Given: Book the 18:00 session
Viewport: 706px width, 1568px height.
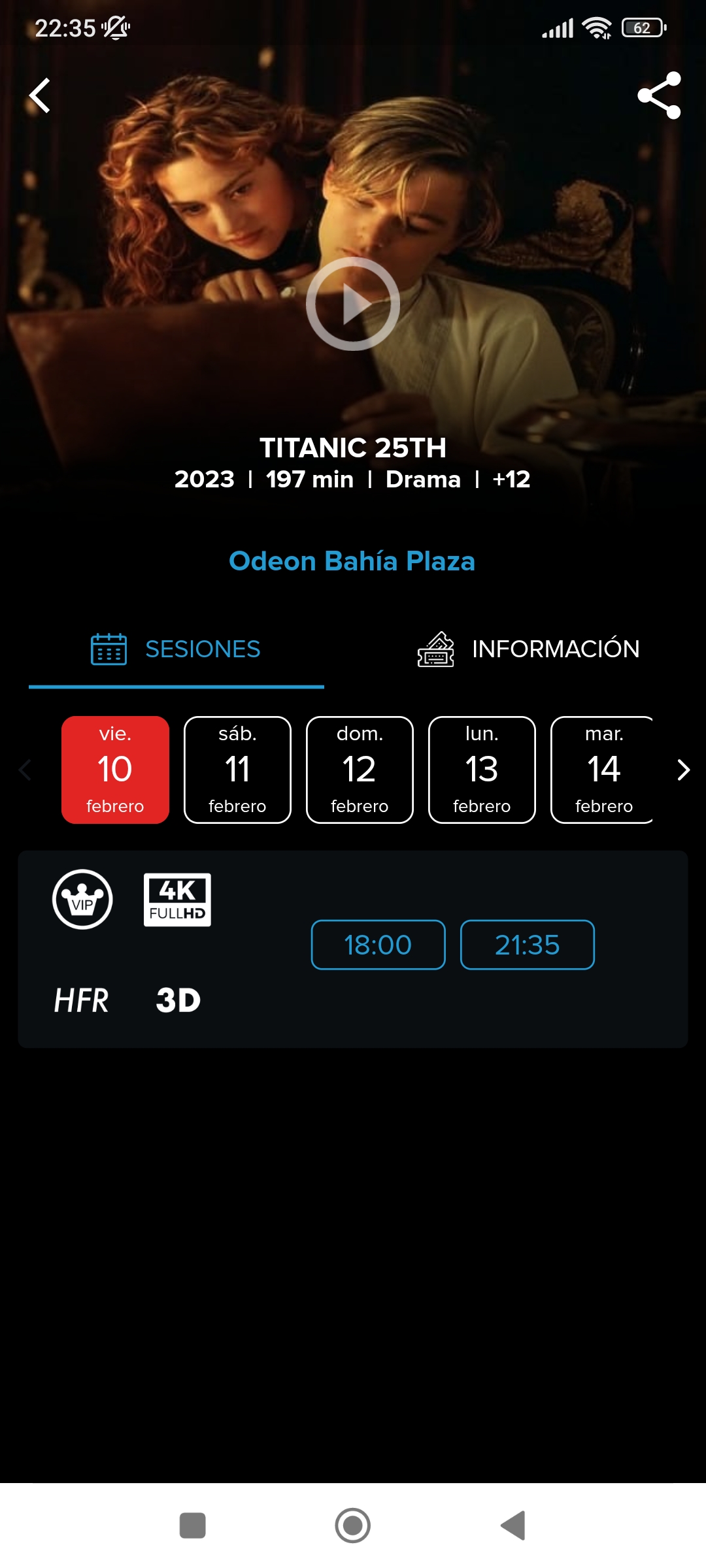Looking at the screenshot, I should [378, 945].
